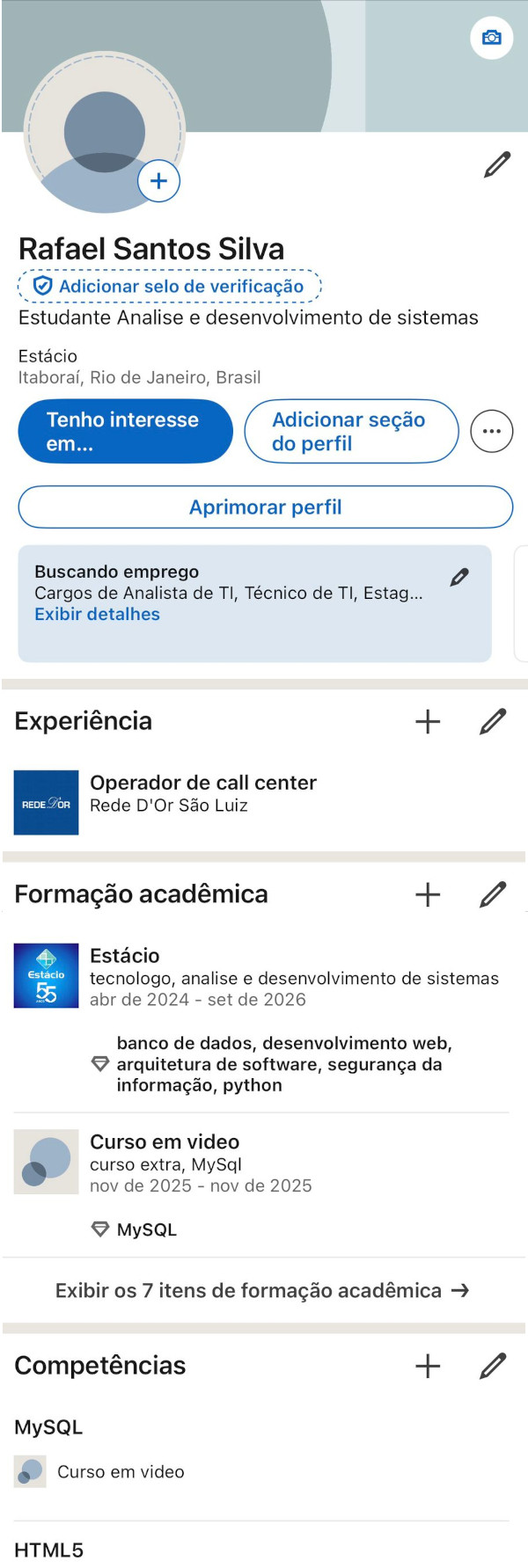
Task: Add a new Formação acadêmica entry
Action: 428,895
